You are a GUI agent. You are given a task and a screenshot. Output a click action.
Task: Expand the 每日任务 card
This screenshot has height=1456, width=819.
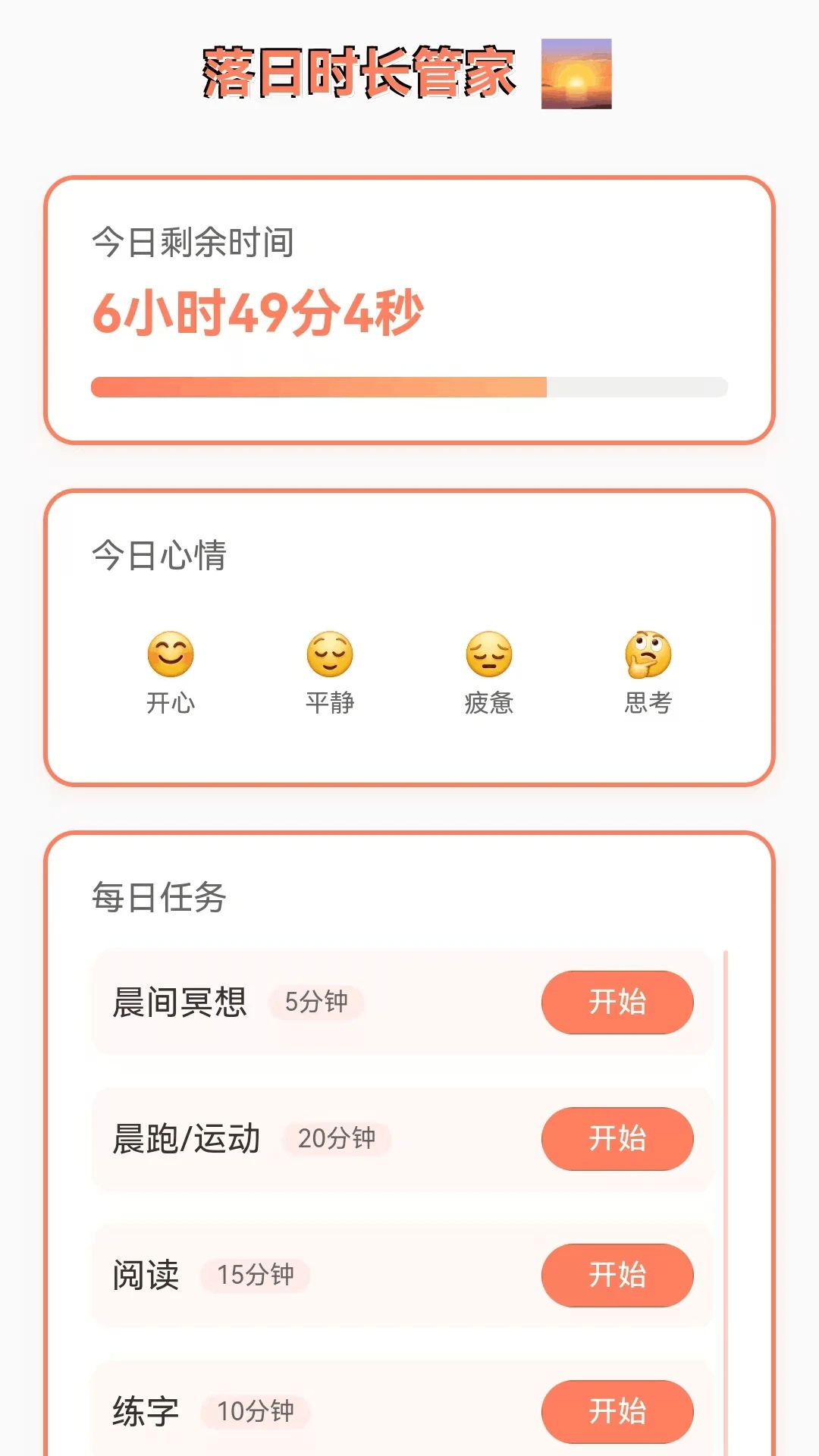tap(409, 1137)
